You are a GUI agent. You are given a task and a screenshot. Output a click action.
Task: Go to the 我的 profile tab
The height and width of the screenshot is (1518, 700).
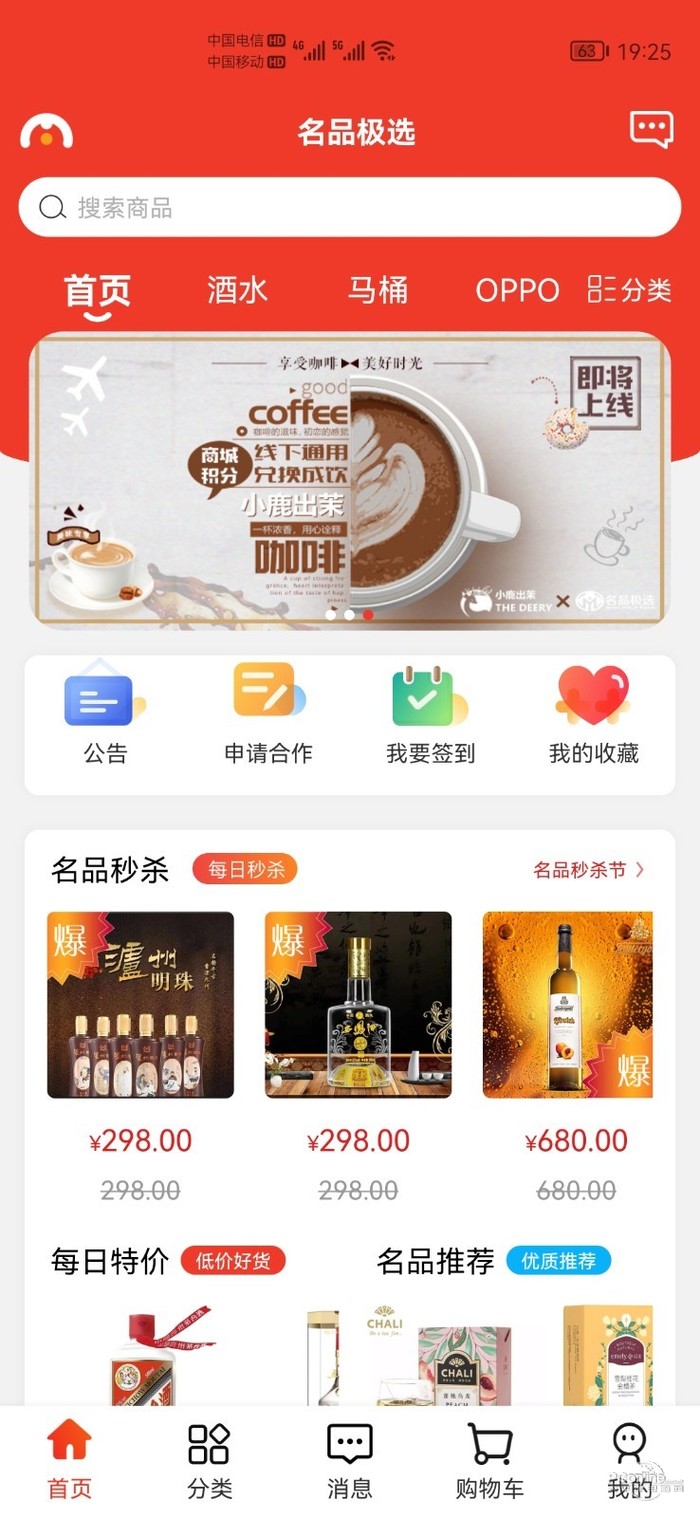[x=629, y=1460]
